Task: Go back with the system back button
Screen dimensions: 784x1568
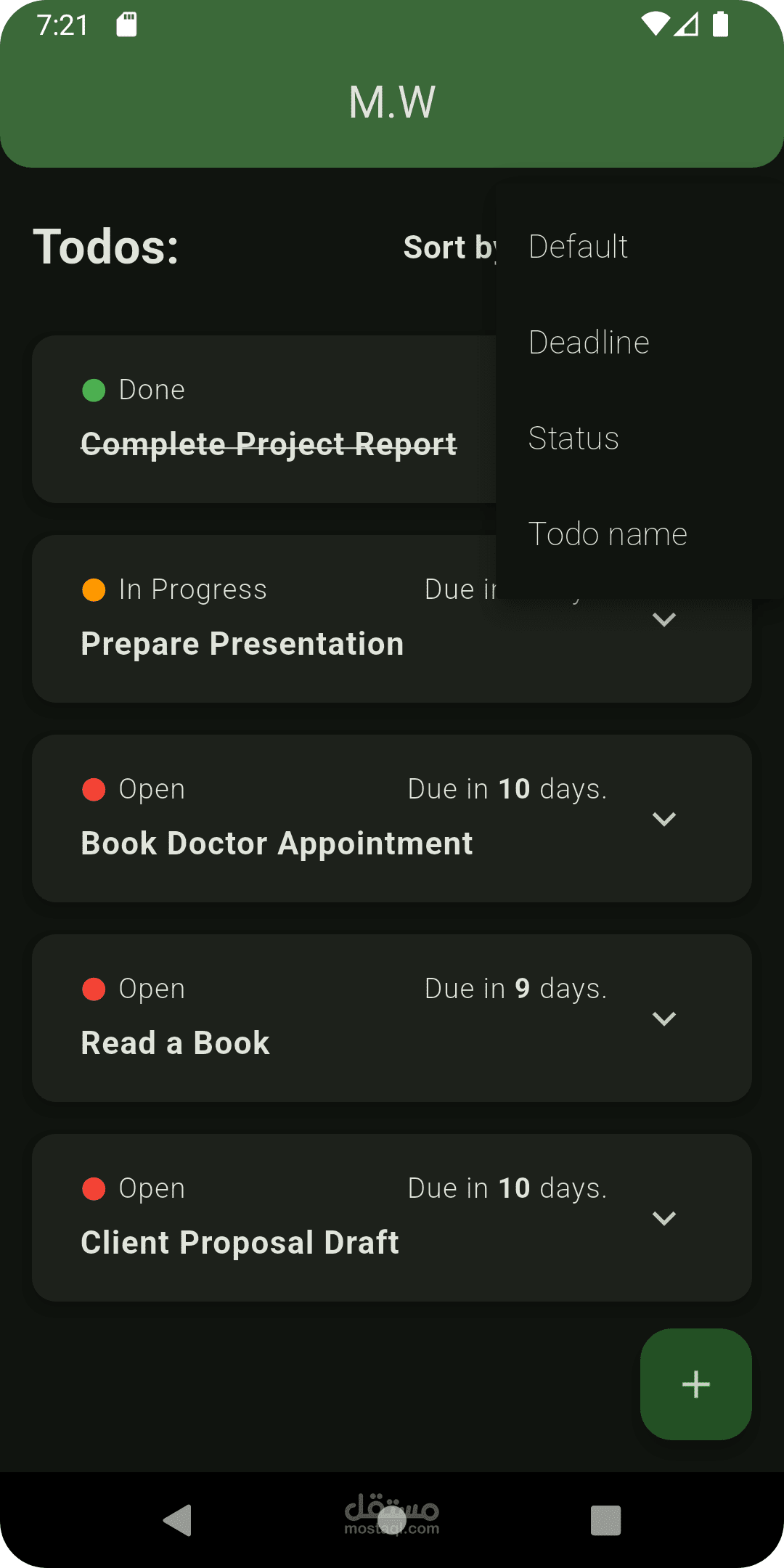Action: click(x=178, y=1520)
